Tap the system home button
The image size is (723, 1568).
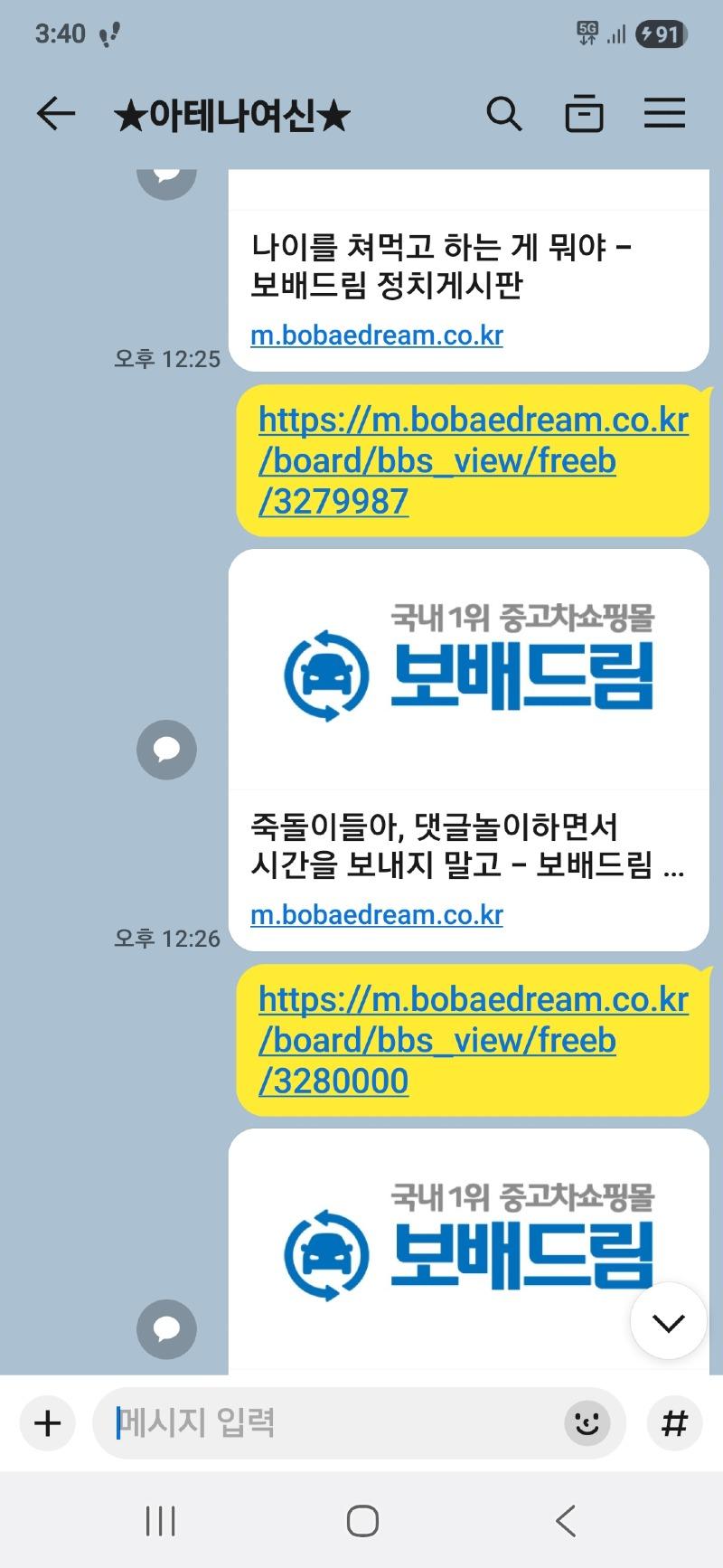pyautogui.click(x=362, y=1521)
